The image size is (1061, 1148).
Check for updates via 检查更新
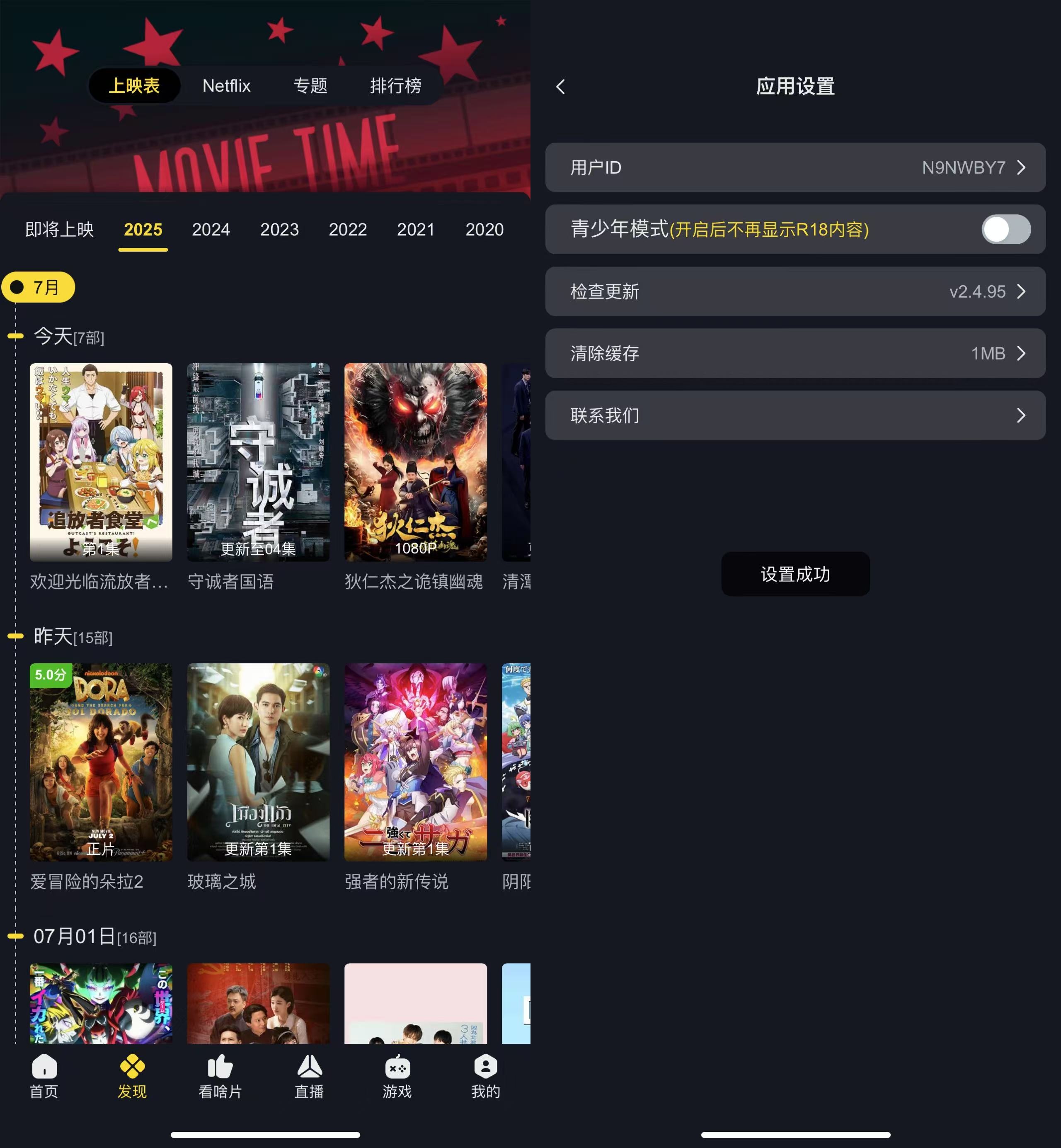[x=795, y=291]
